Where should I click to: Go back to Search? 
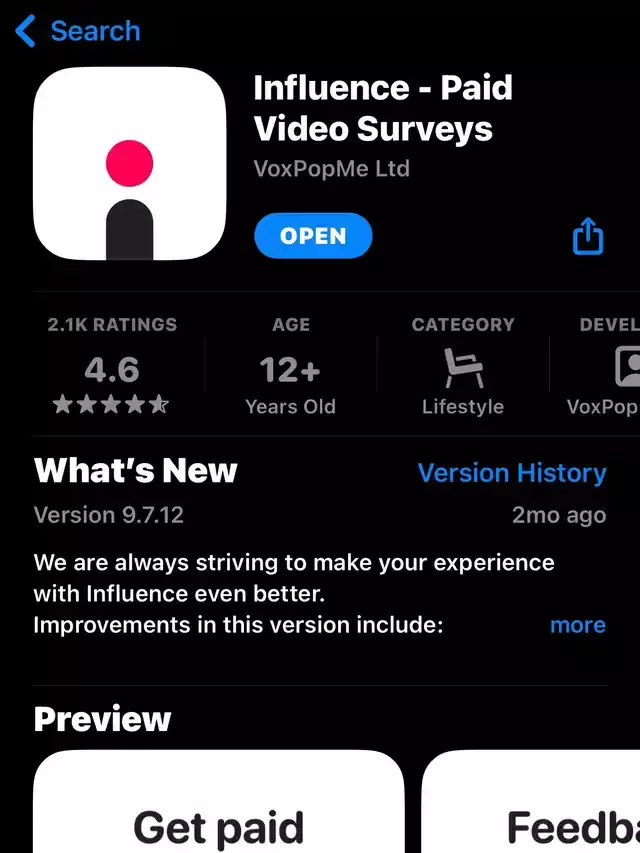point(78,31)
